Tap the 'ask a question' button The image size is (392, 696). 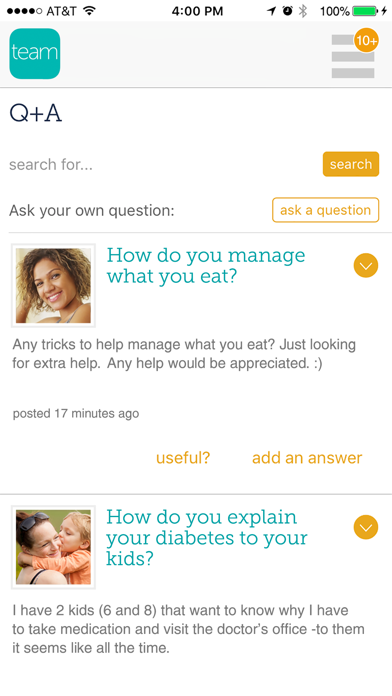point(325,210)
